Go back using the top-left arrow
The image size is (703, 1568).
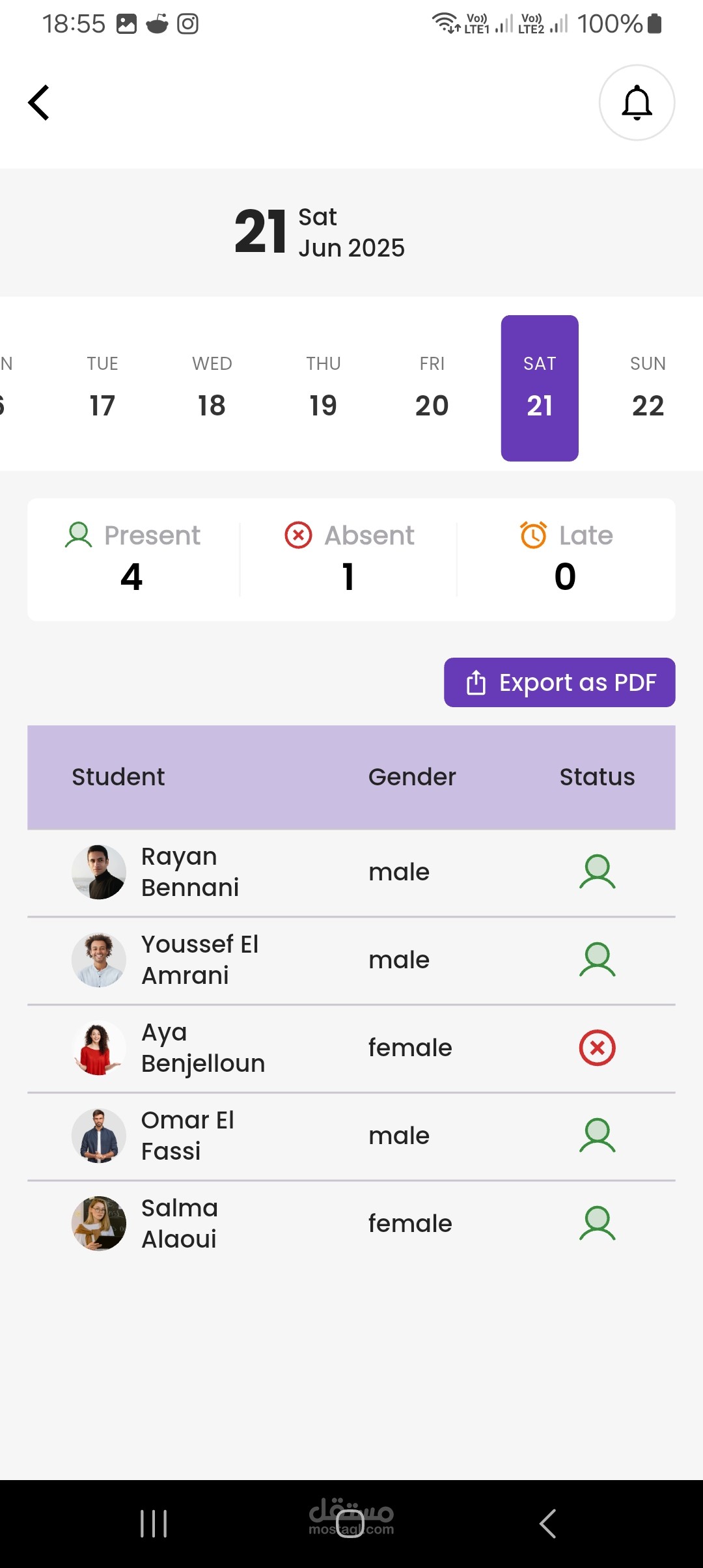(39, 103)
